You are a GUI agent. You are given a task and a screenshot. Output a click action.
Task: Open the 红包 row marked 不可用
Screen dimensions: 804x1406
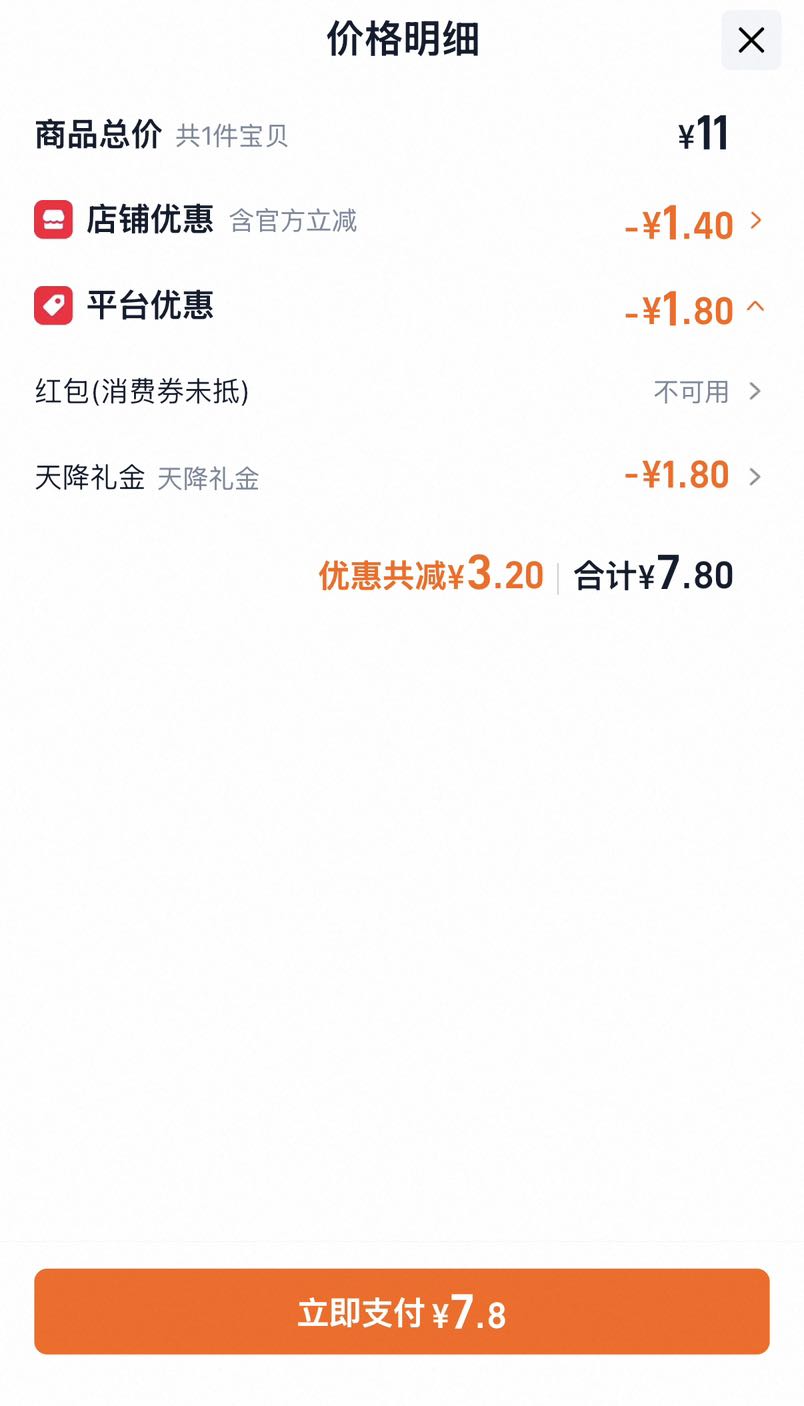coord(400,391)
